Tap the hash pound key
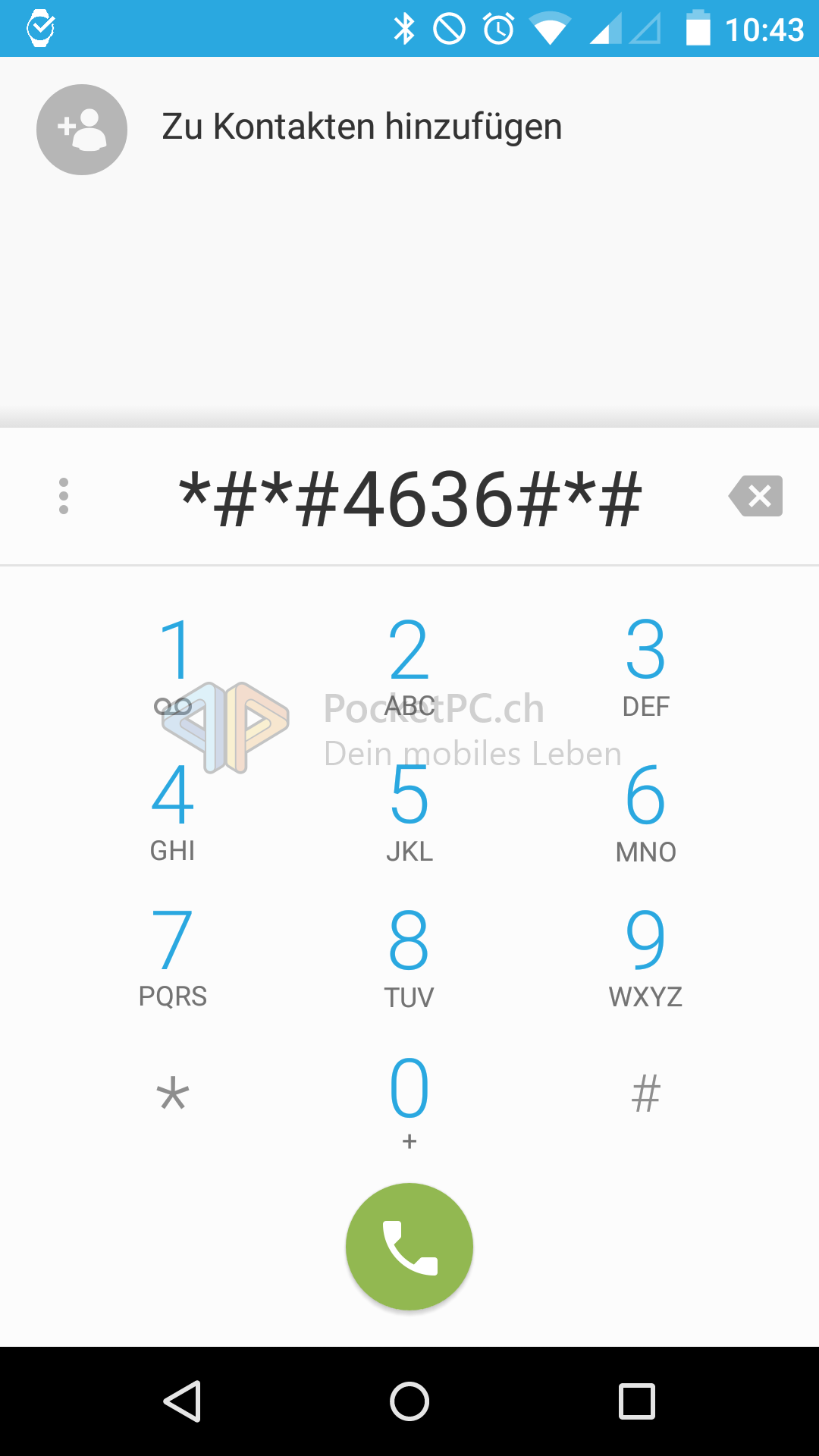Image resolution: width=819 pixels, height=1456 pixels. point(646,1095)
